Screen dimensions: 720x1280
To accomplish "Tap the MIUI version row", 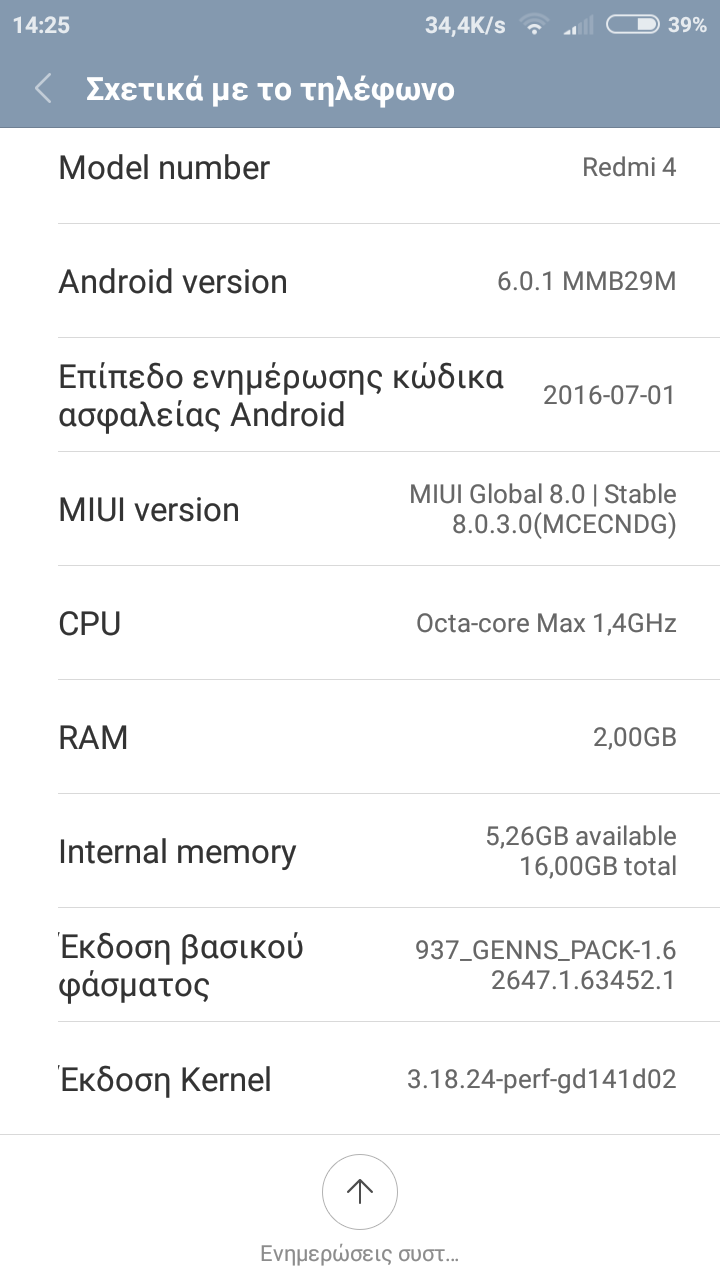I will coord(360,509).
